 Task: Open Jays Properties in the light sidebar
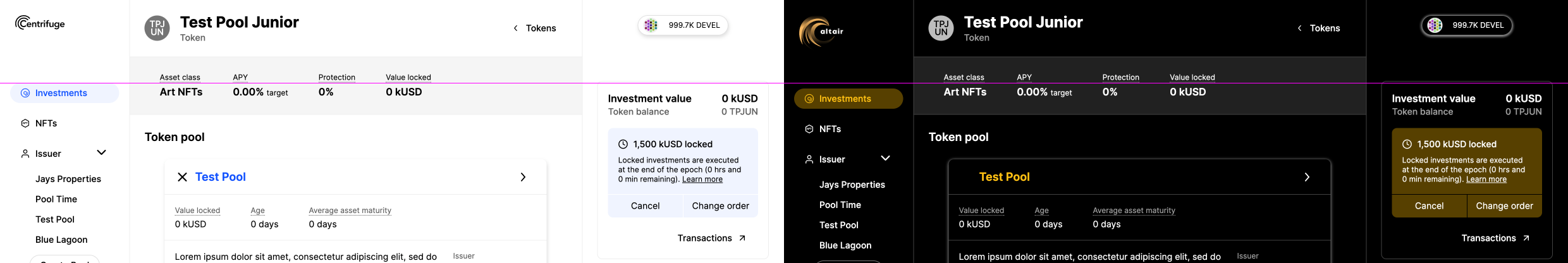click(68, 179)
